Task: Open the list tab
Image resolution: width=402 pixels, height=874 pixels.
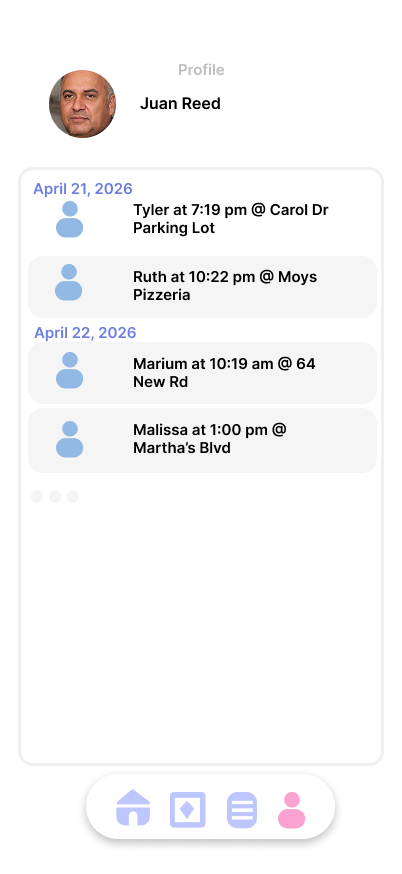Action: point(242,810)
